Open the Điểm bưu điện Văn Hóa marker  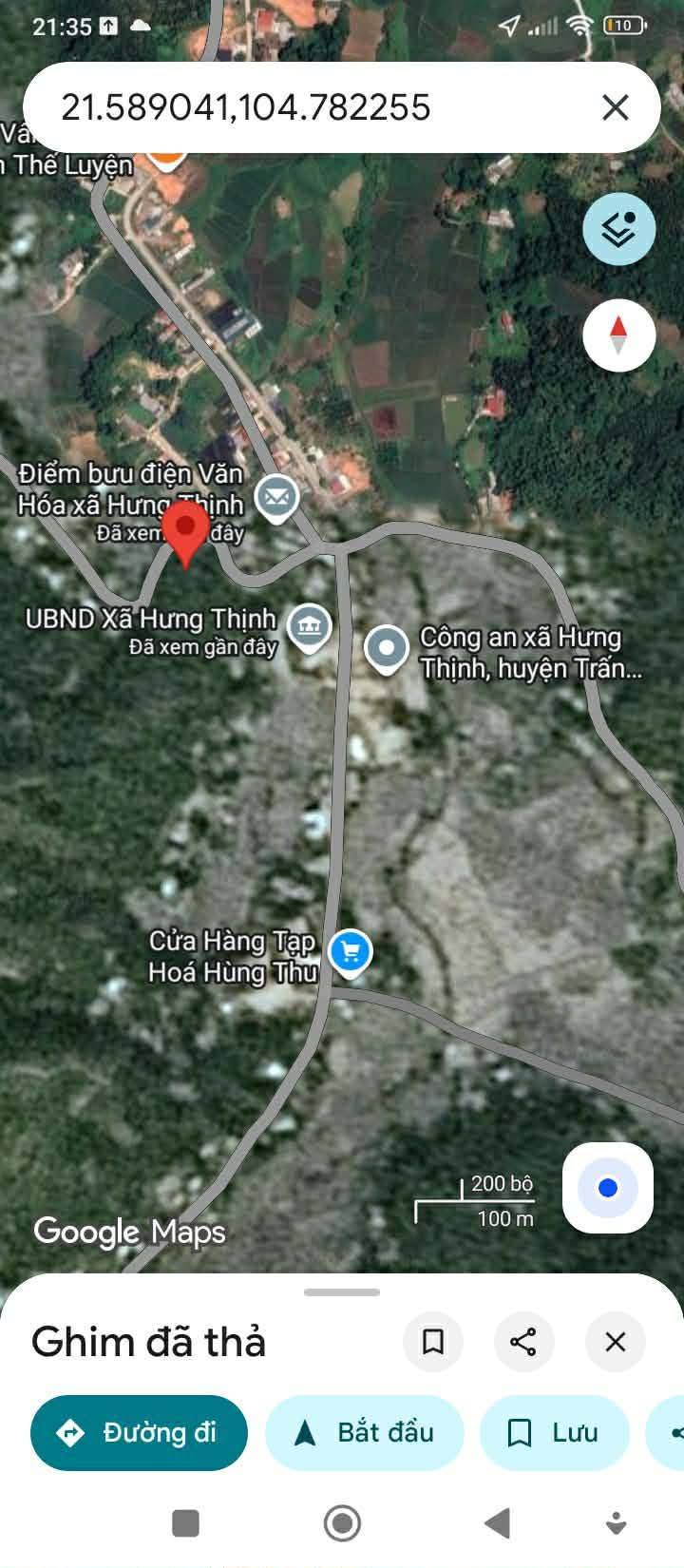(277, 497)
